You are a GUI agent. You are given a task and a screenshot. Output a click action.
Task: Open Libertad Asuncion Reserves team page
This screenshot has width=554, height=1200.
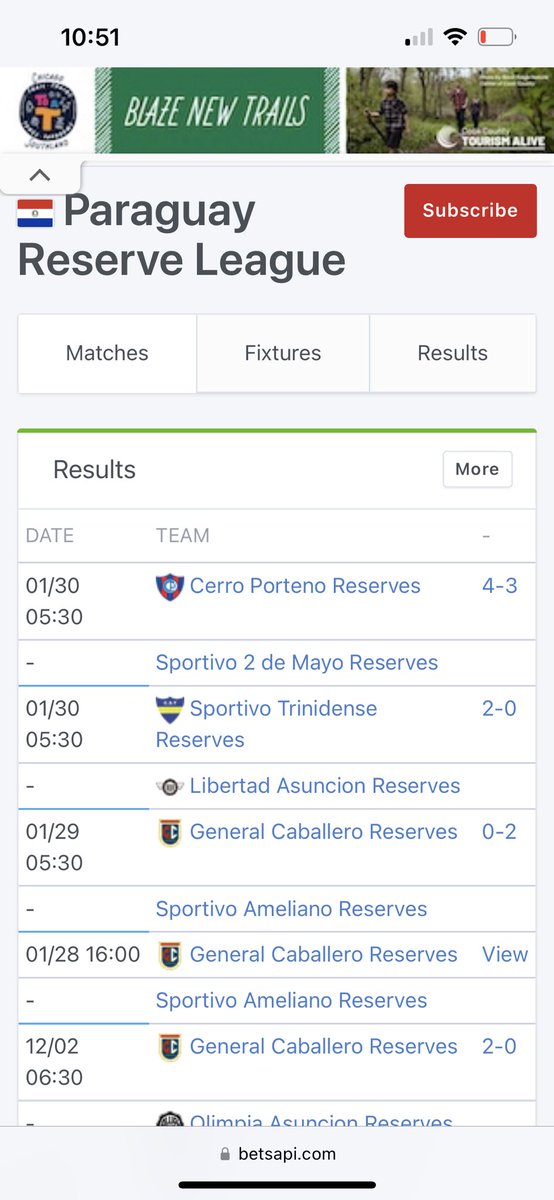coord(325,786)
